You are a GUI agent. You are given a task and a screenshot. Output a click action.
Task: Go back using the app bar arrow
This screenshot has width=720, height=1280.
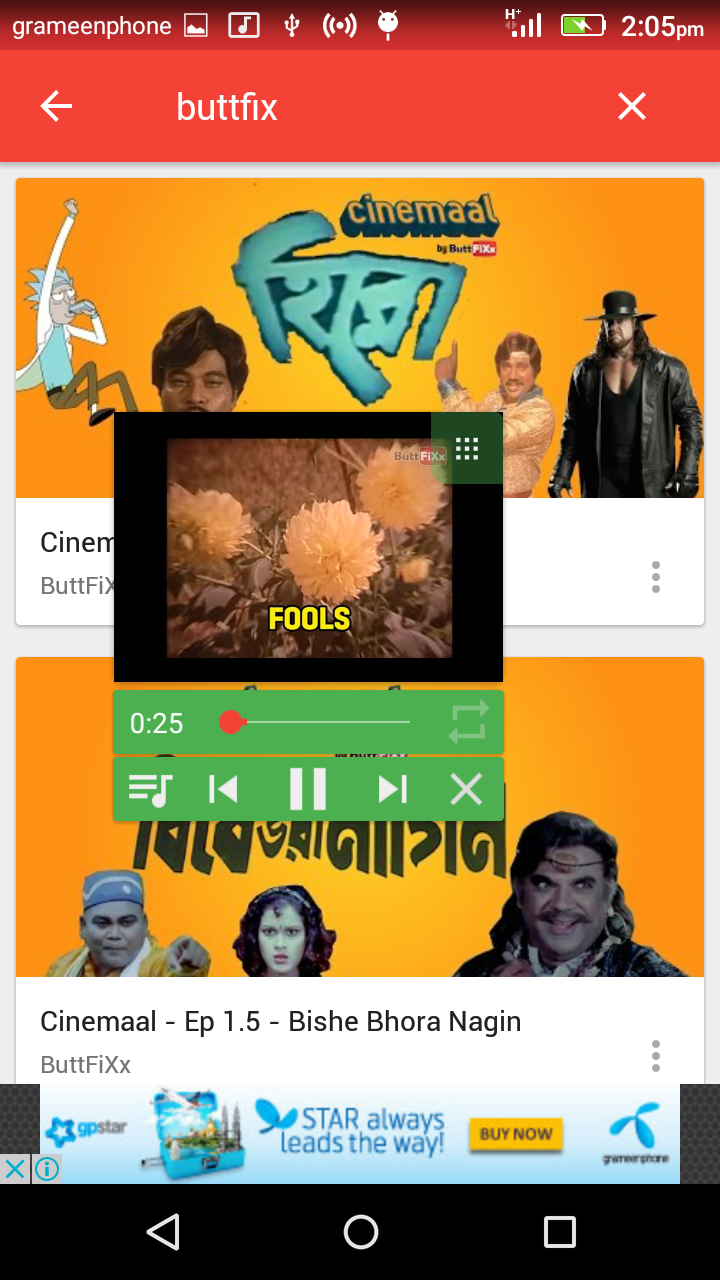[x=56, y=106]
